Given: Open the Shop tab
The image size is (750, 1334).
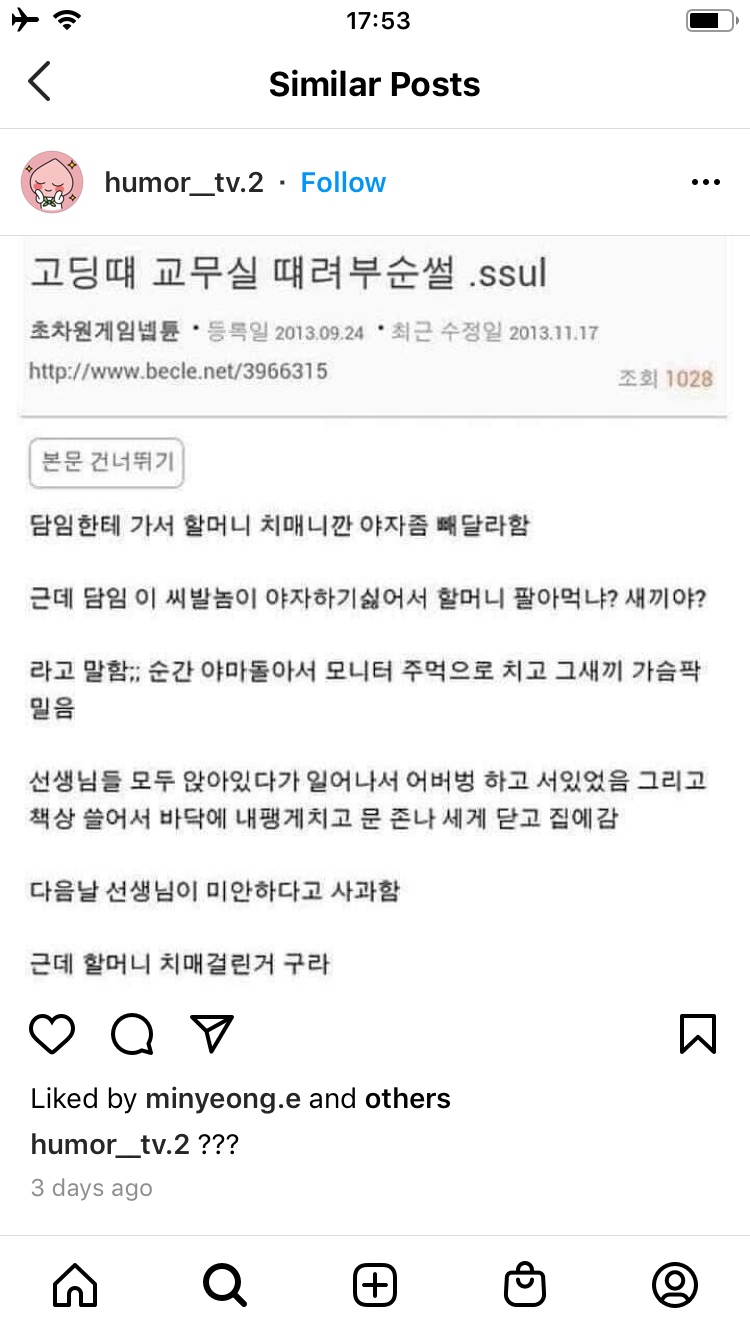Looking at the screenshot, I should 525,1284.
